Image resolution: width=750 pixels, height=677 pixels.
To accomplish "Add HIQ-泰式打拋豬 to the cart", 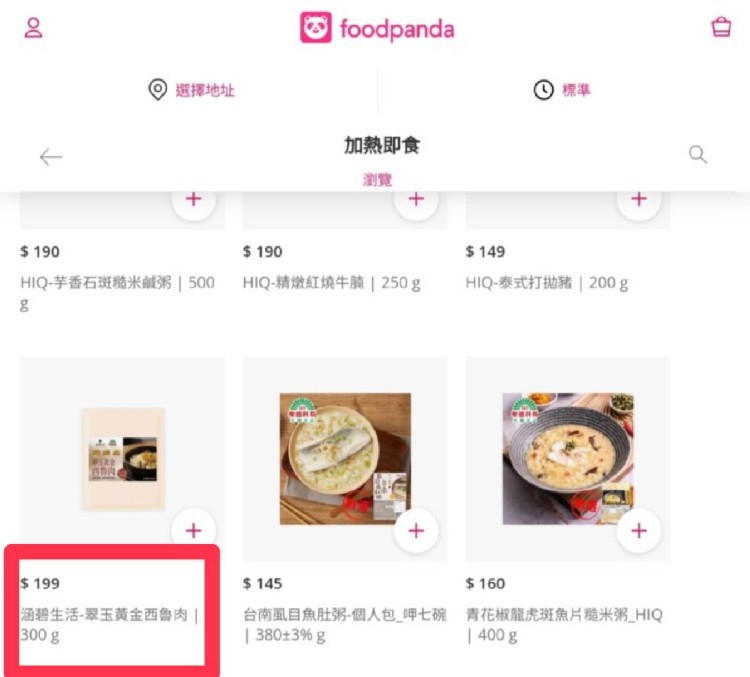I will pyautogui.click(x=638, y=199).
